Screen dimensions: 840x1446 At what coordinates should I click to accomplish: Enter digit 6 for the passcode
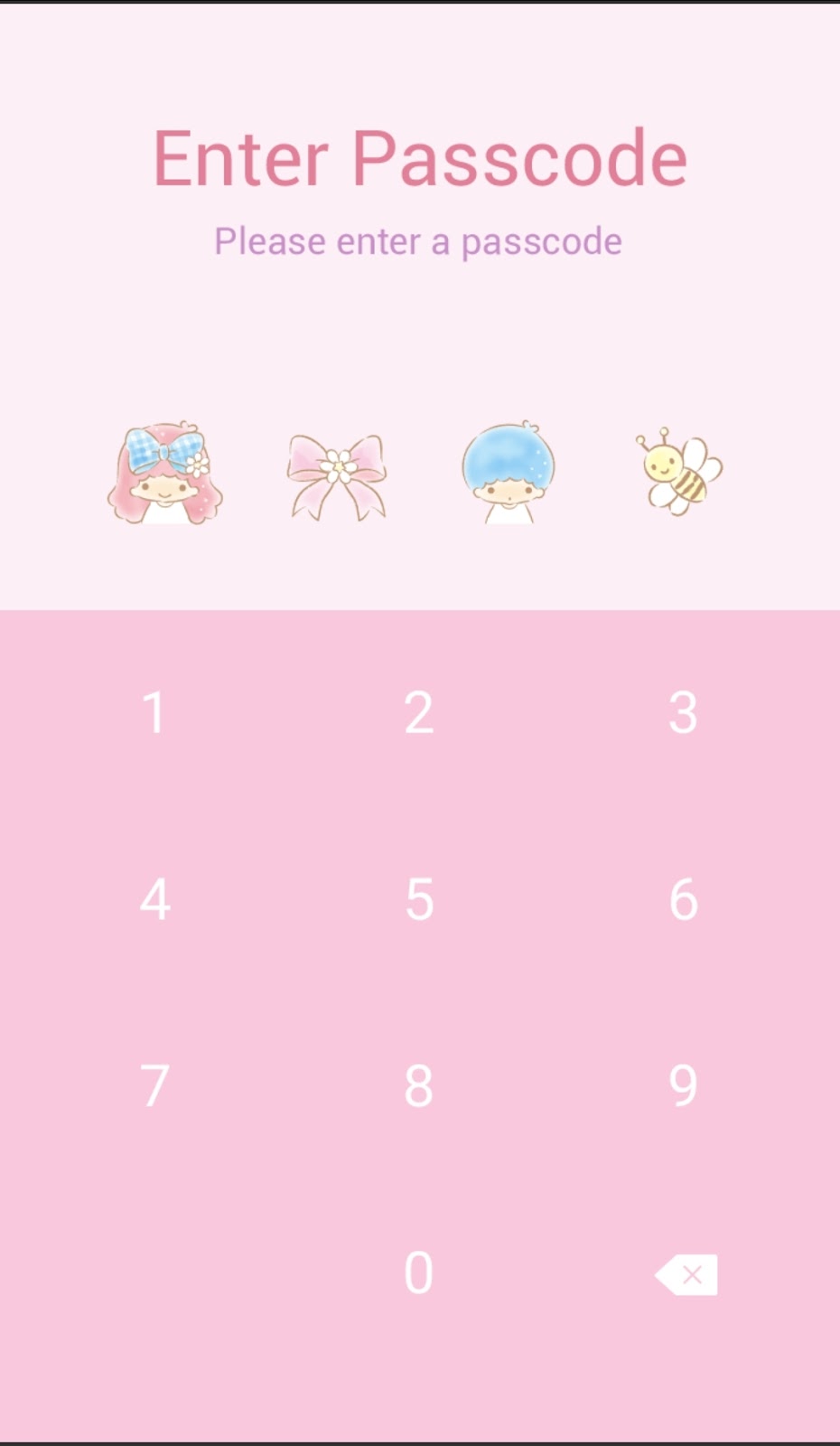point(683,899)
